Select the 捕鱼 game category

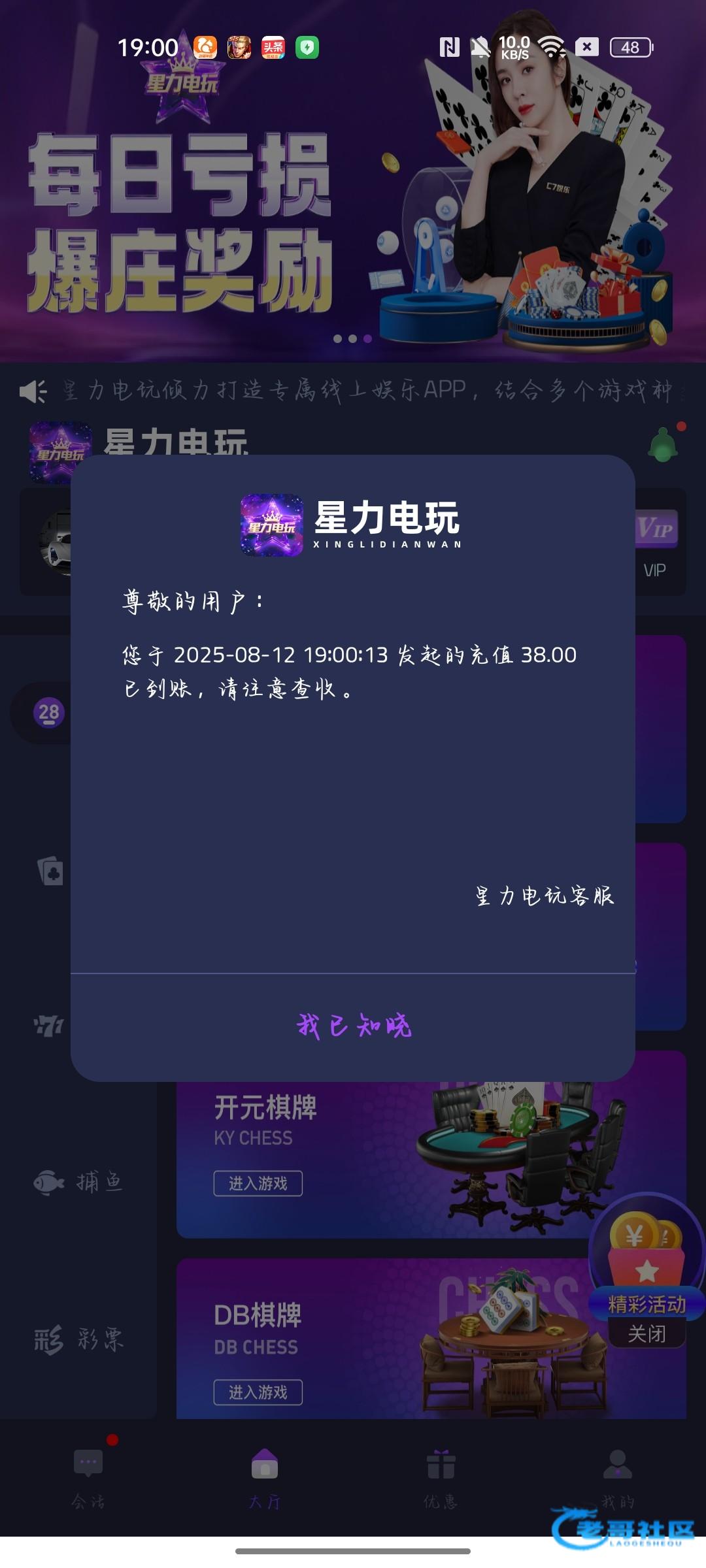pos(78,1182)
